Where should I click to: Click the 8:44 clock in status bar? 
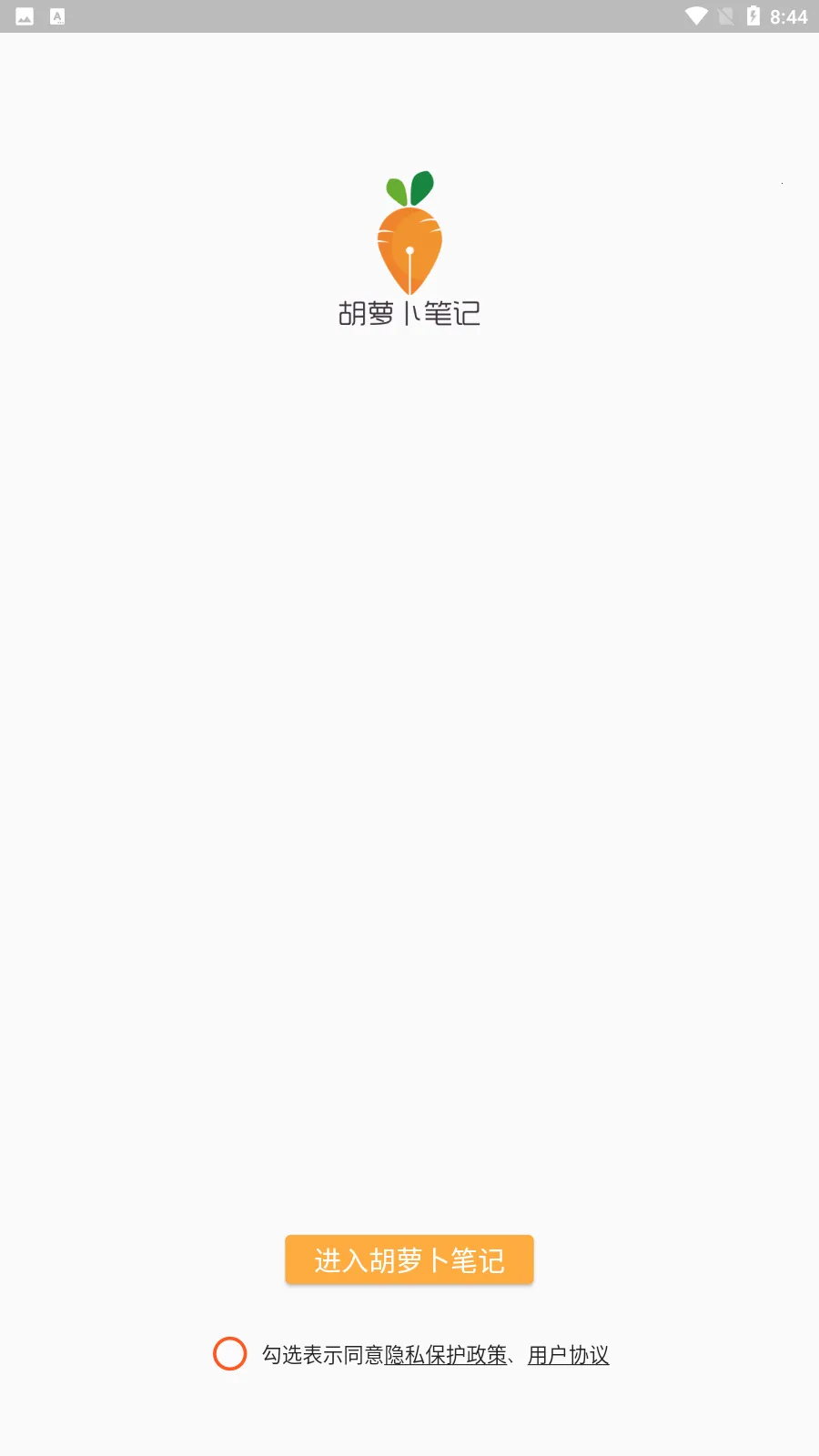pyautogui.click(x=788, y=15)
